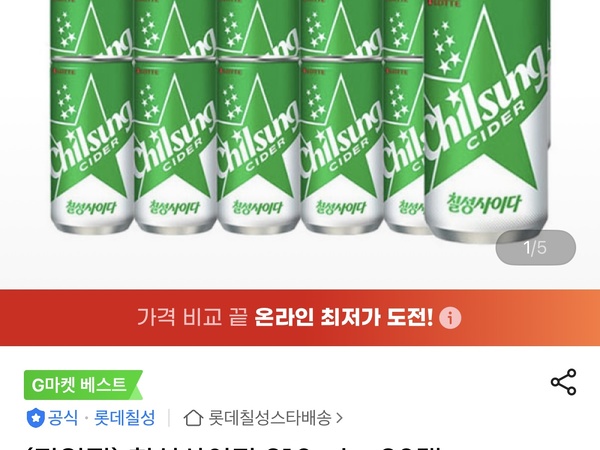This screenshot has height=450, width=600.
Task: Open the lowest price challenge info icon
Action: pos(451,318)
